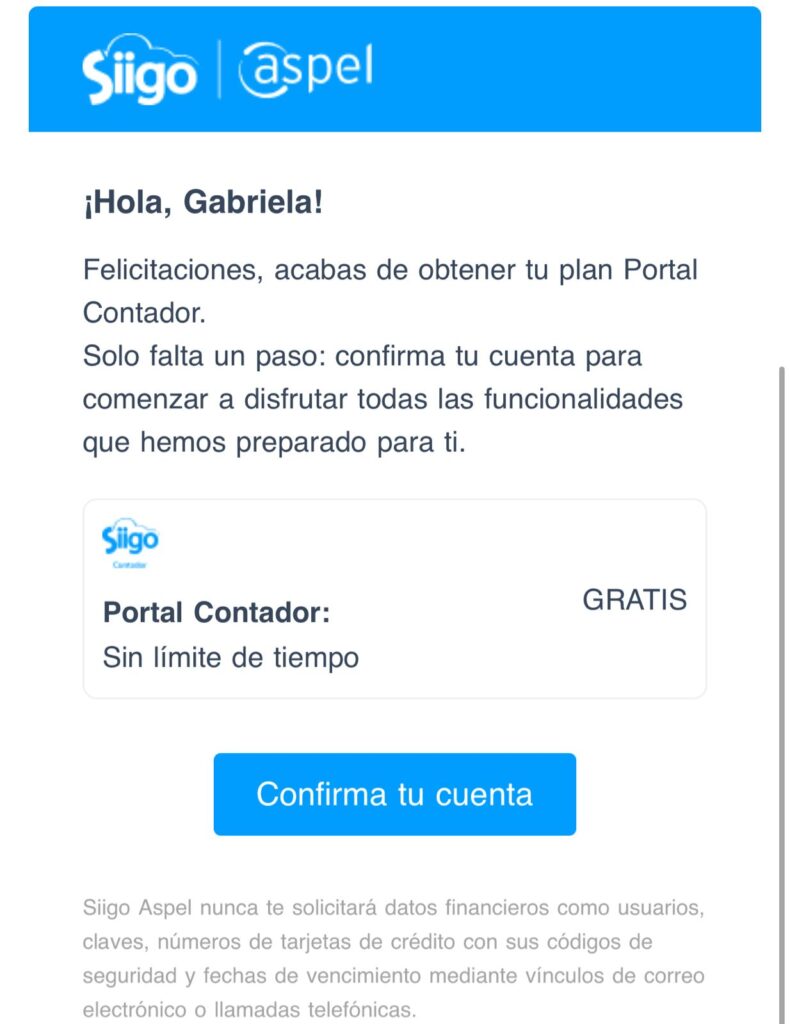Open the Siigo Contador logo in the plan card

(x=130, y=540)
